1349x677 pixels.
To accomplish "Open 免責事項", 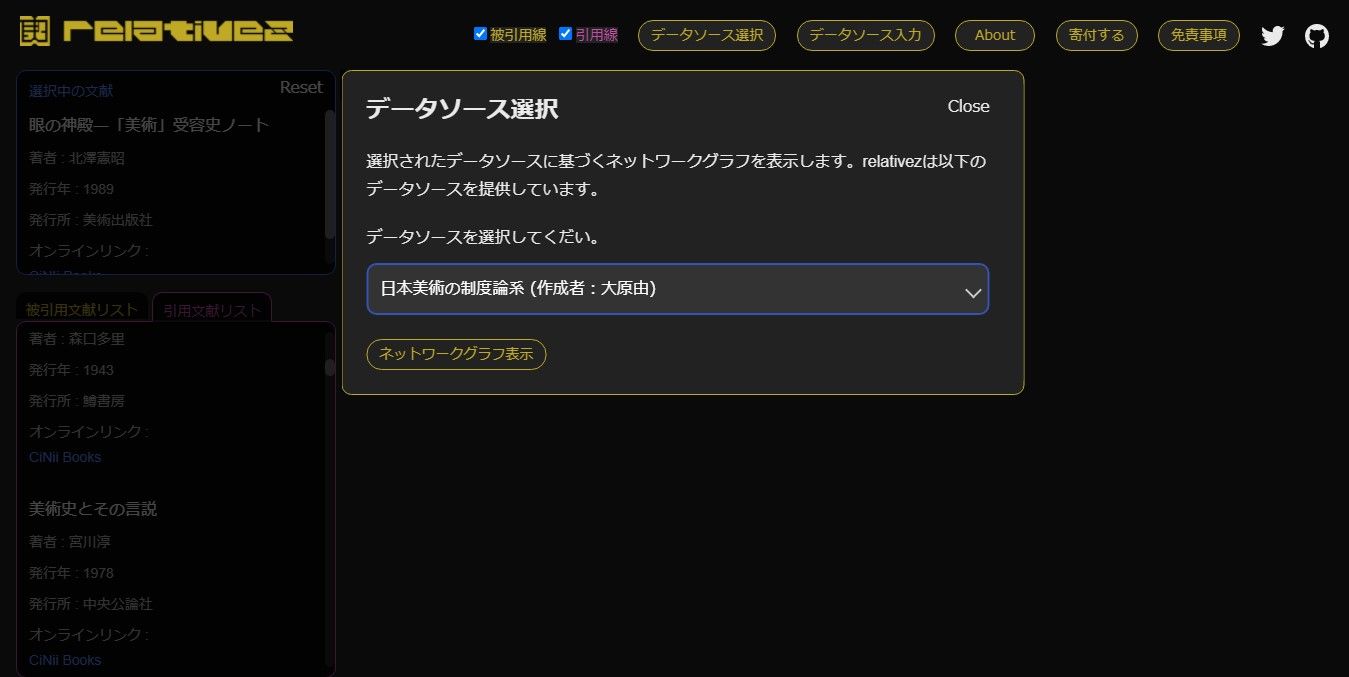I will click(x=1198, y=35).
